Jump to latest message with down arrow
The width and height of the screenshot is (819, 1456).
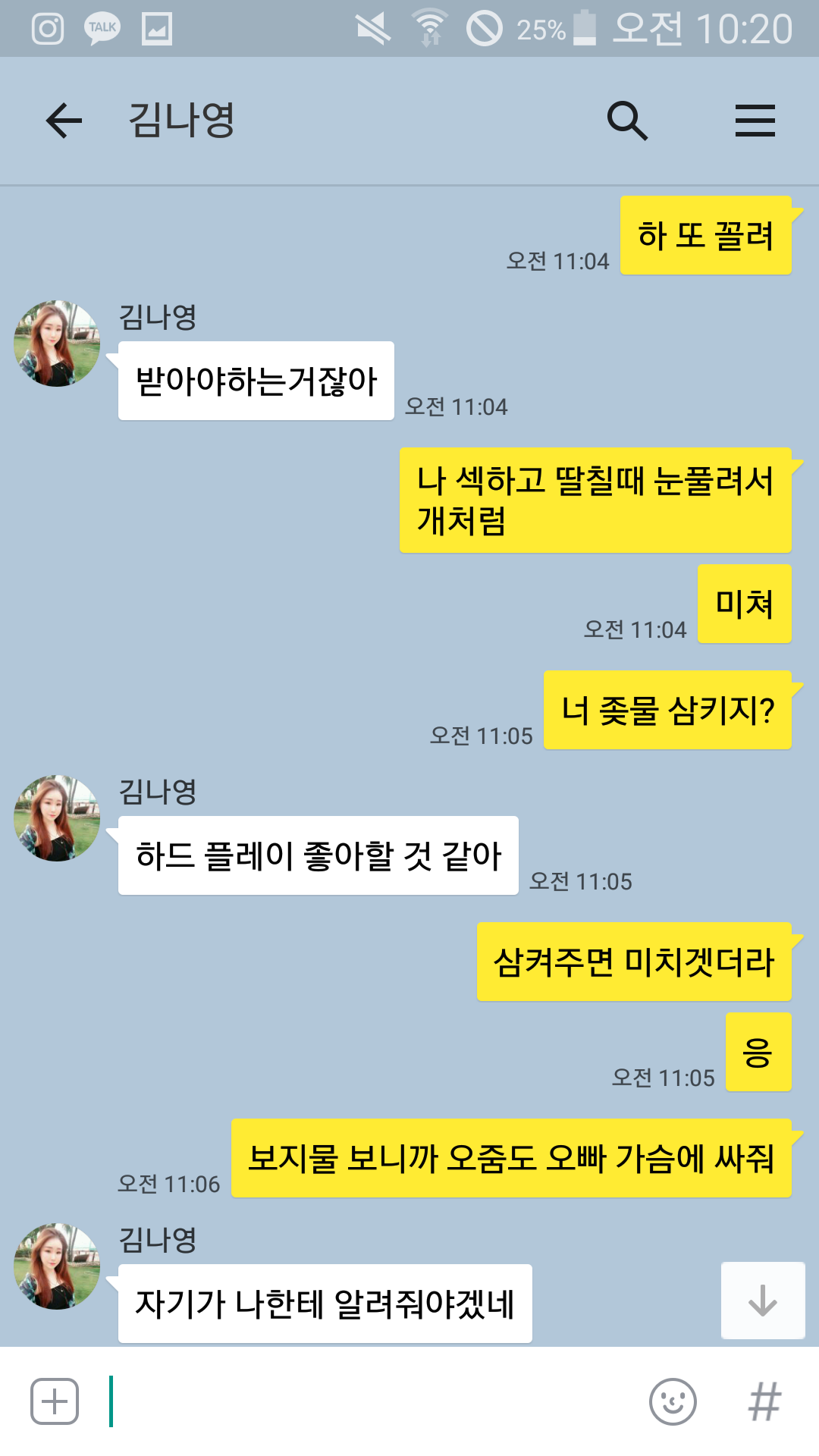[x=762, y=1300]
